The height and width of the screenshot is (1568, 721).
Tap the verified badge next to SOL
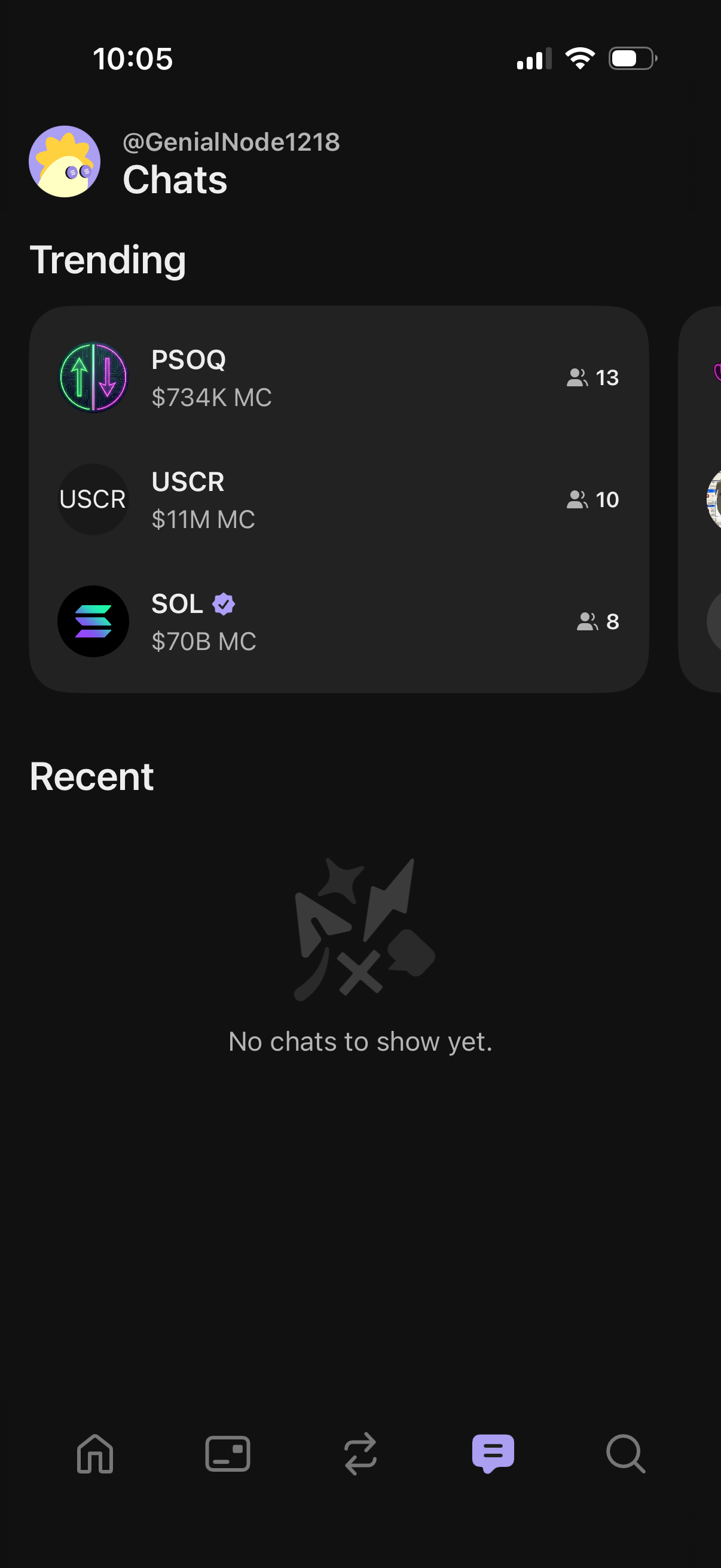[x=224, y=603]
